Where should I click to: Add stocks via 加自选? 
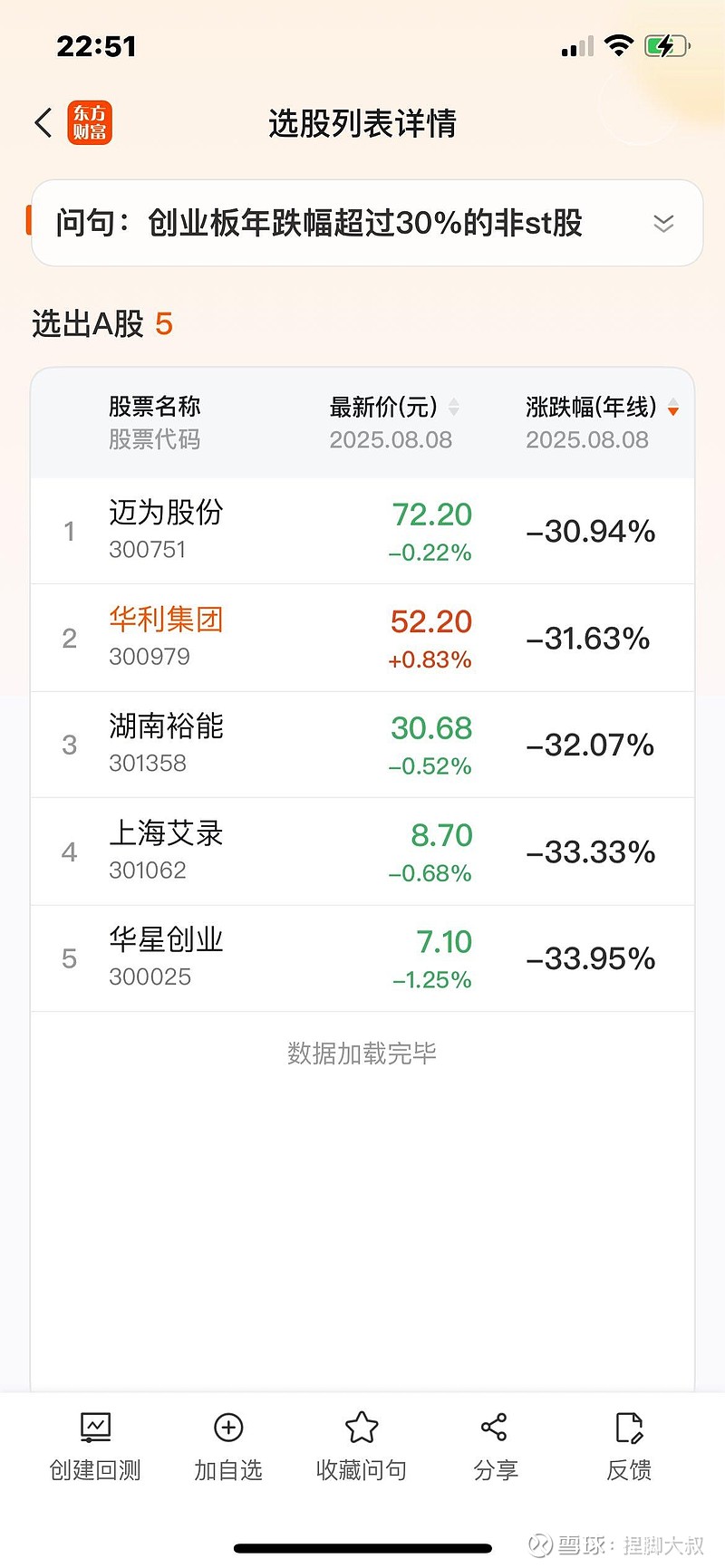[228, 1447]
